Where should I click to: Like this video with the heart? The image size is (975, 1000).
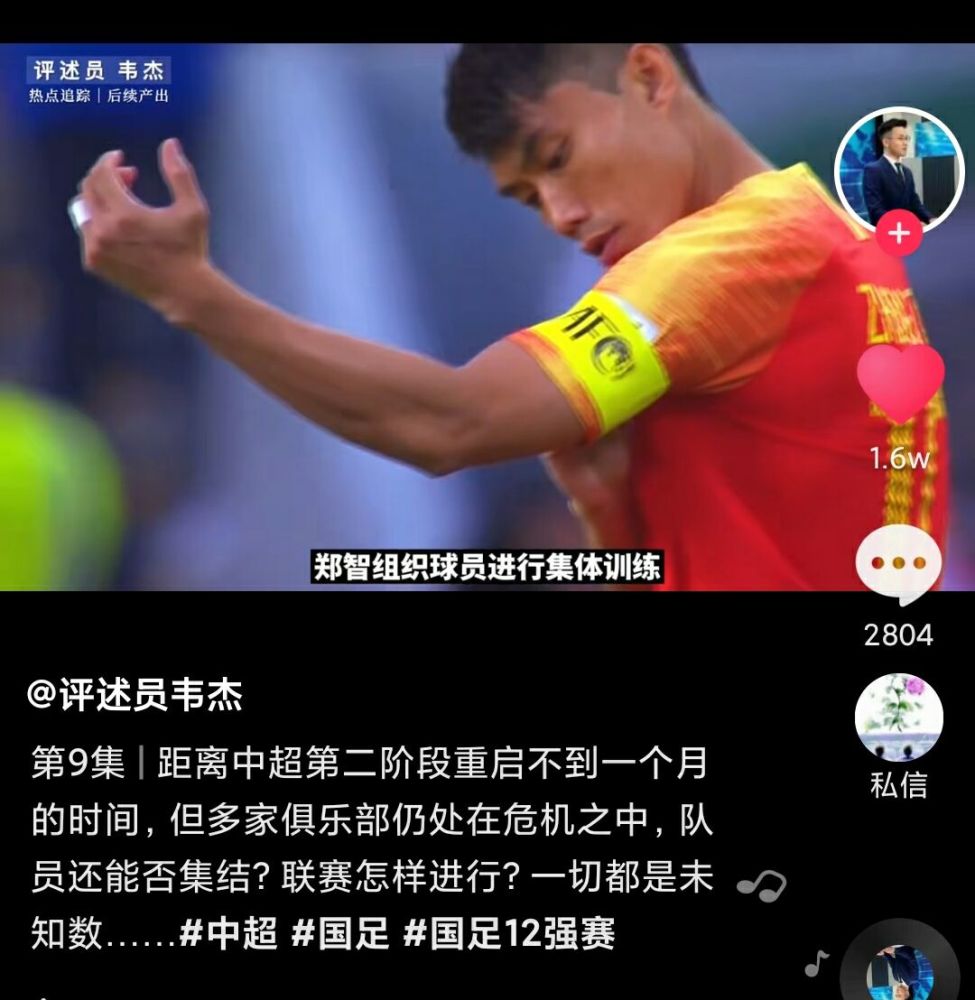(x=900, y=384)
